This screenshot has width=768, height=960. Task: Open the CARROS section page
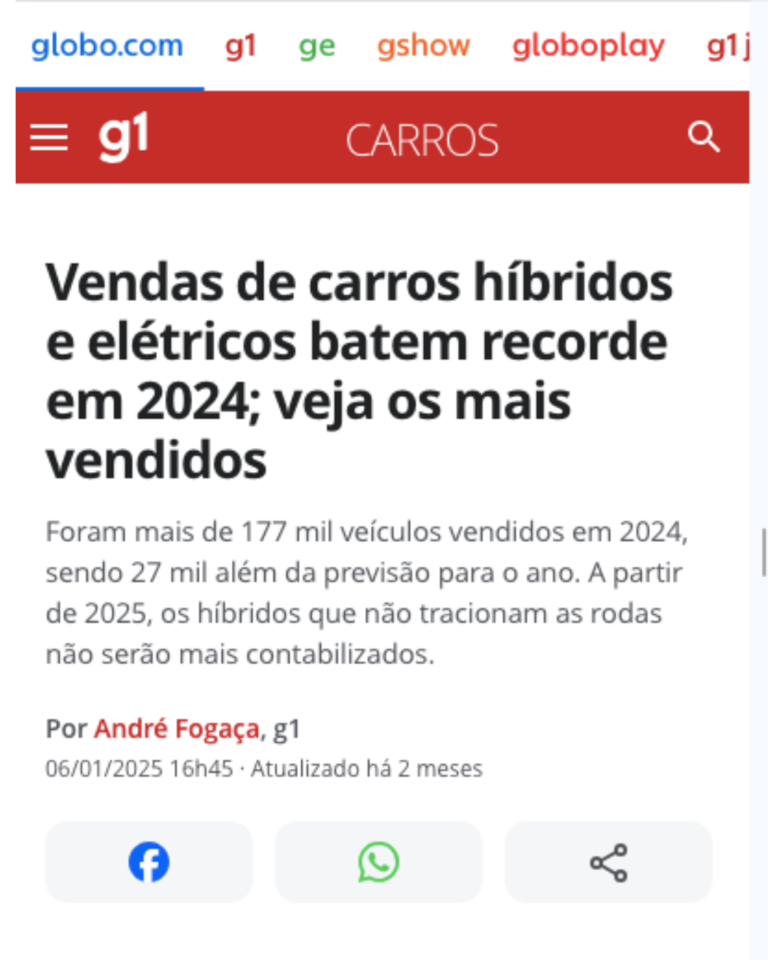[422, 139]
